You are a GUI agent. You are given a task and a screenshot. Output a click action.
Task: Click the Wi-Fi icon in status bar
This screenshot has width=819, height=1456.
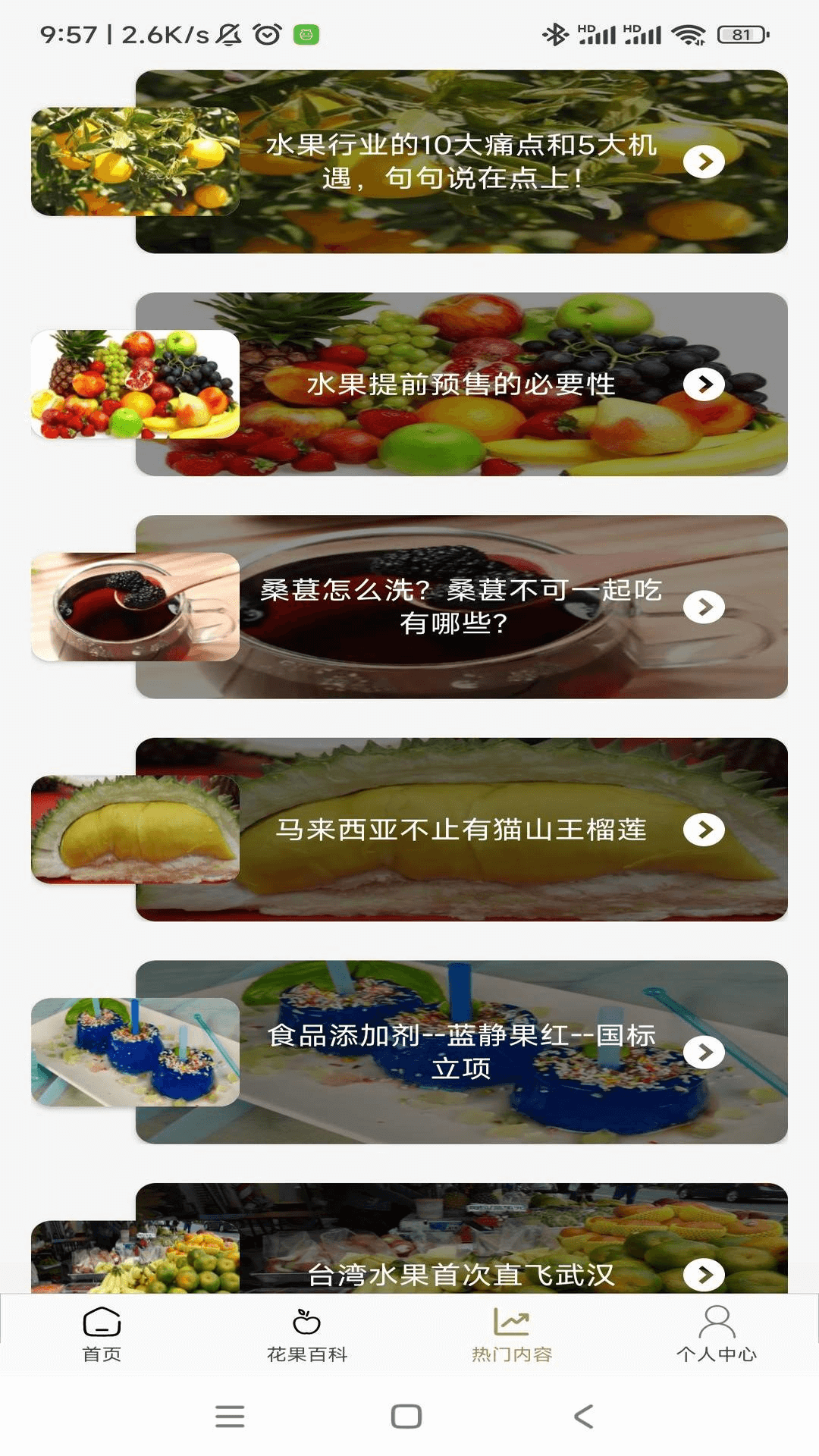point(691,33)
